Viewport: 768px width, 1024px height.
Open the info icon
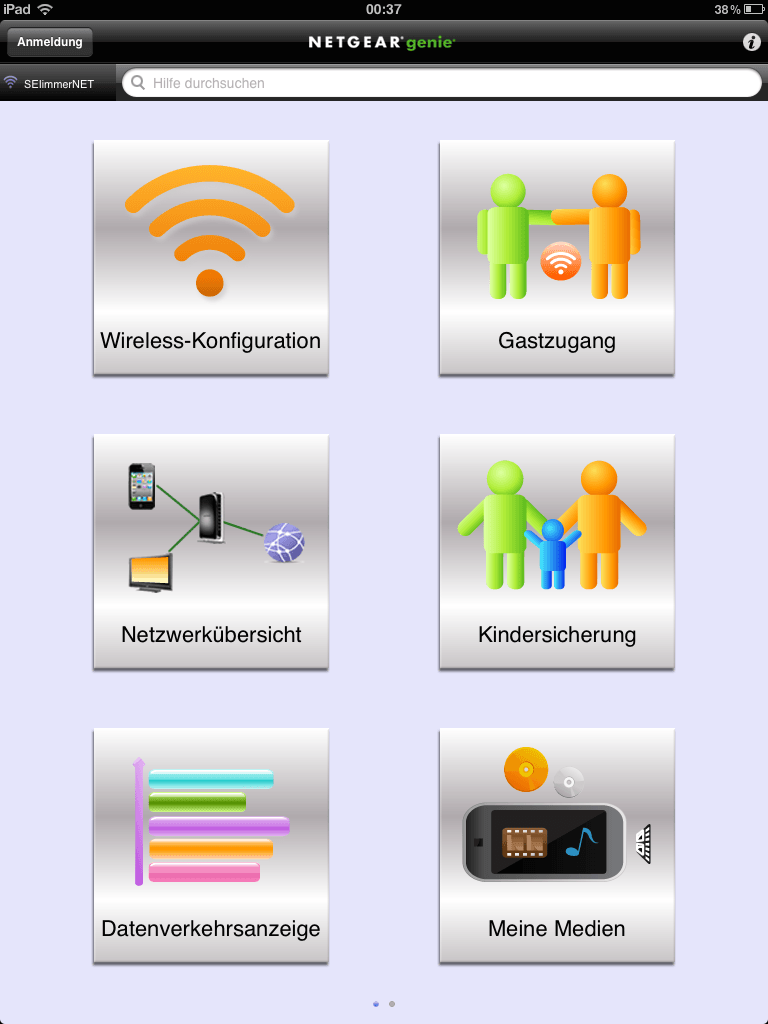(752, 42)
